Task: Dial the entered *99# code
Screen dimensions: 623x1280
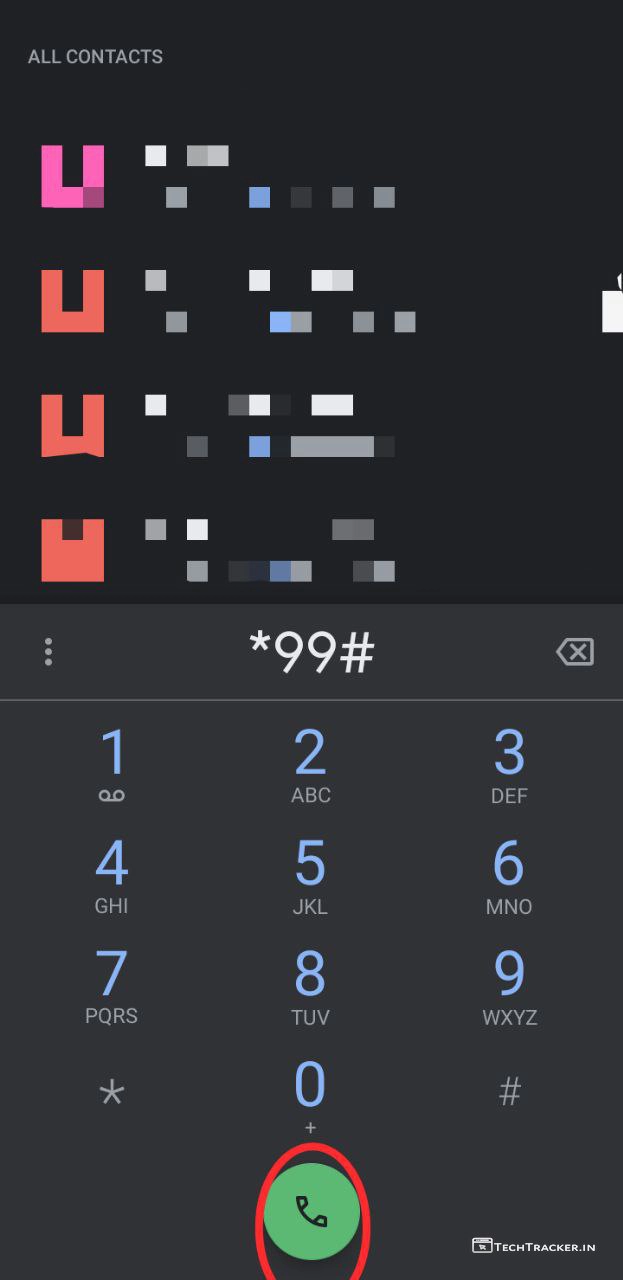Action: coord(311,1211)
